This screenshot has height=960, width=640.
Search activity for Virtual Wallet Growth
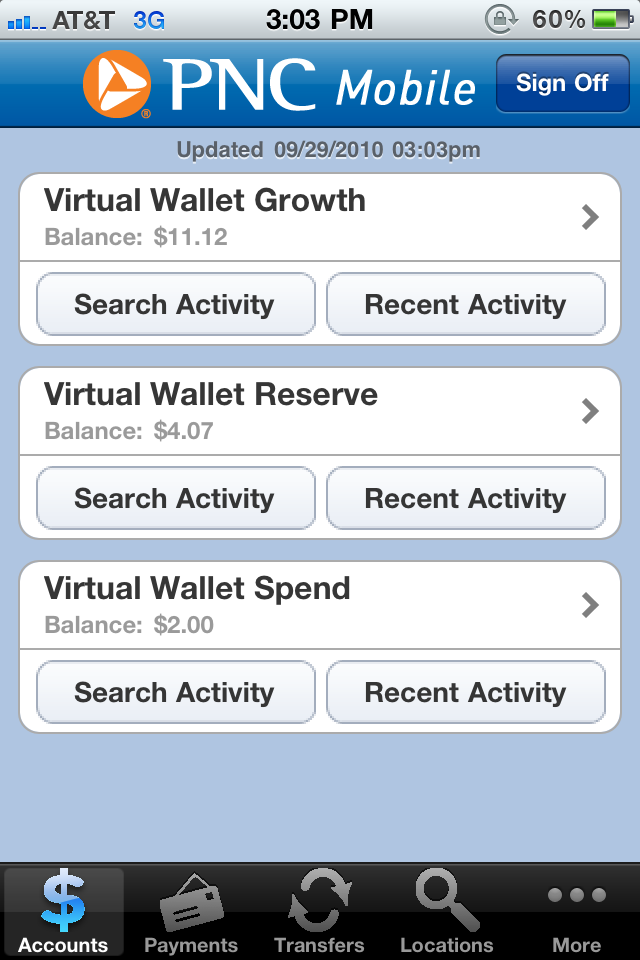point(175,304)
